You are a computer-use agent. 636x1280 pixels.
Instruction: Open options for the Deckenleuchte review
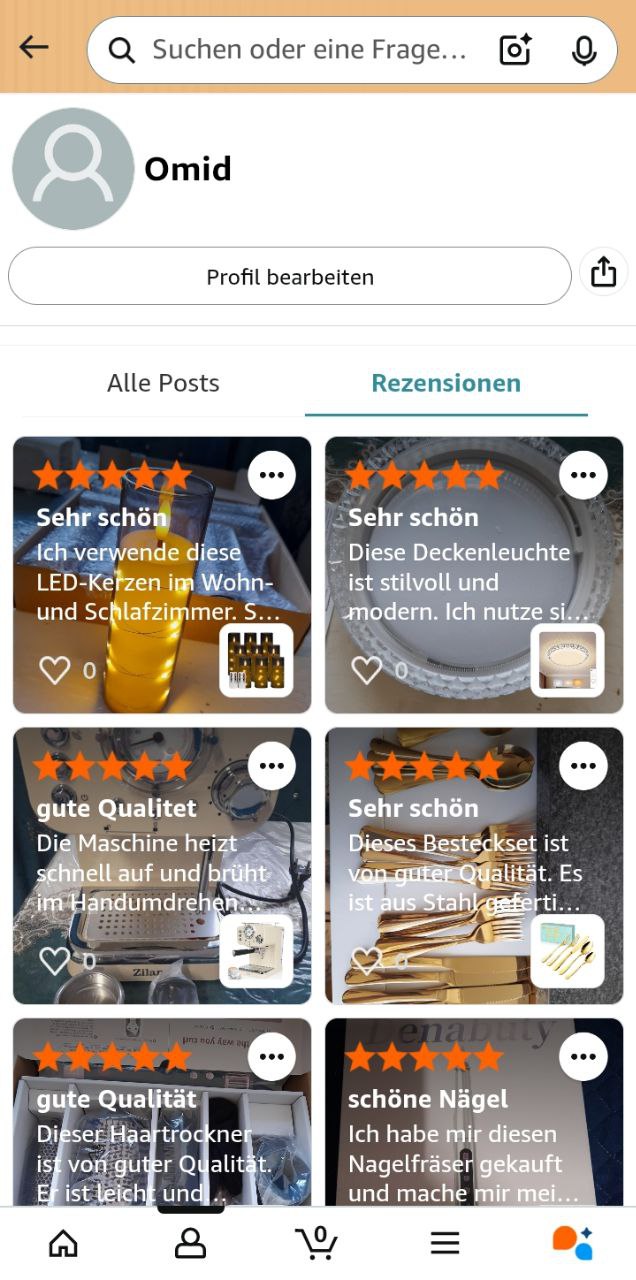pyautogui.click(x=583, y=475)
